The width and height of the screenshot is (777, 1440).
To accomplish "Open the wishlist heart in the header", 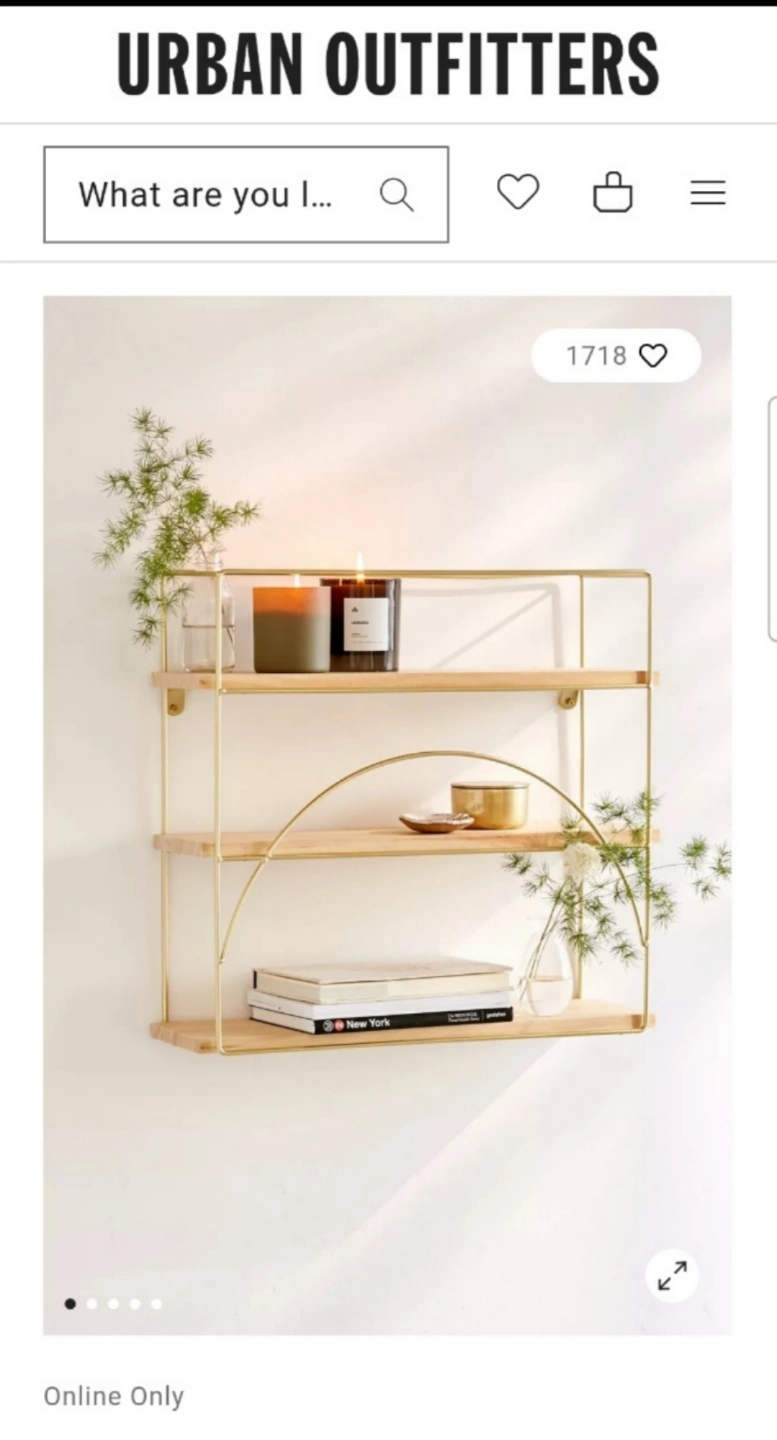I will [518, 192].
